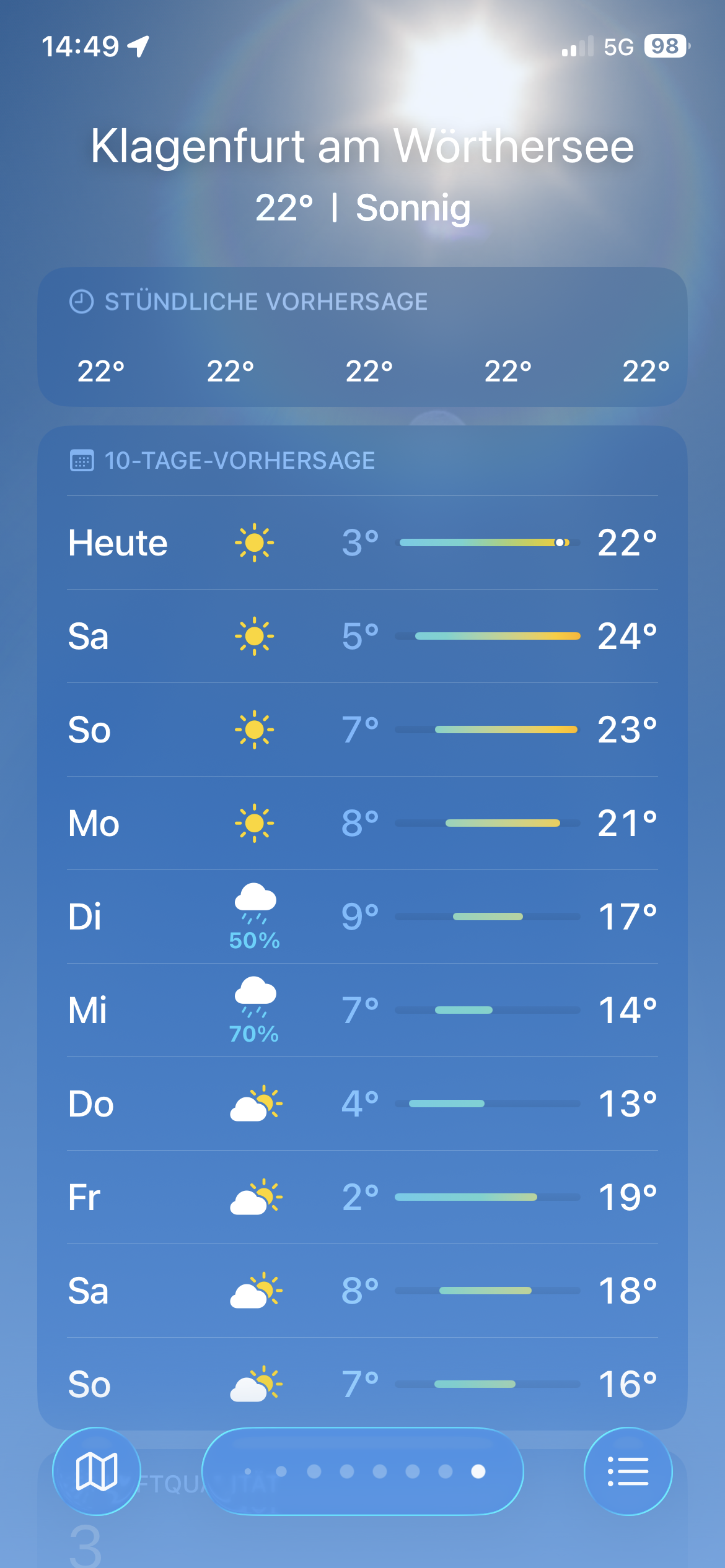This screenshot has width=725, height=1568.
Task: Open the Do forecast row
Action: [362, 1104]
